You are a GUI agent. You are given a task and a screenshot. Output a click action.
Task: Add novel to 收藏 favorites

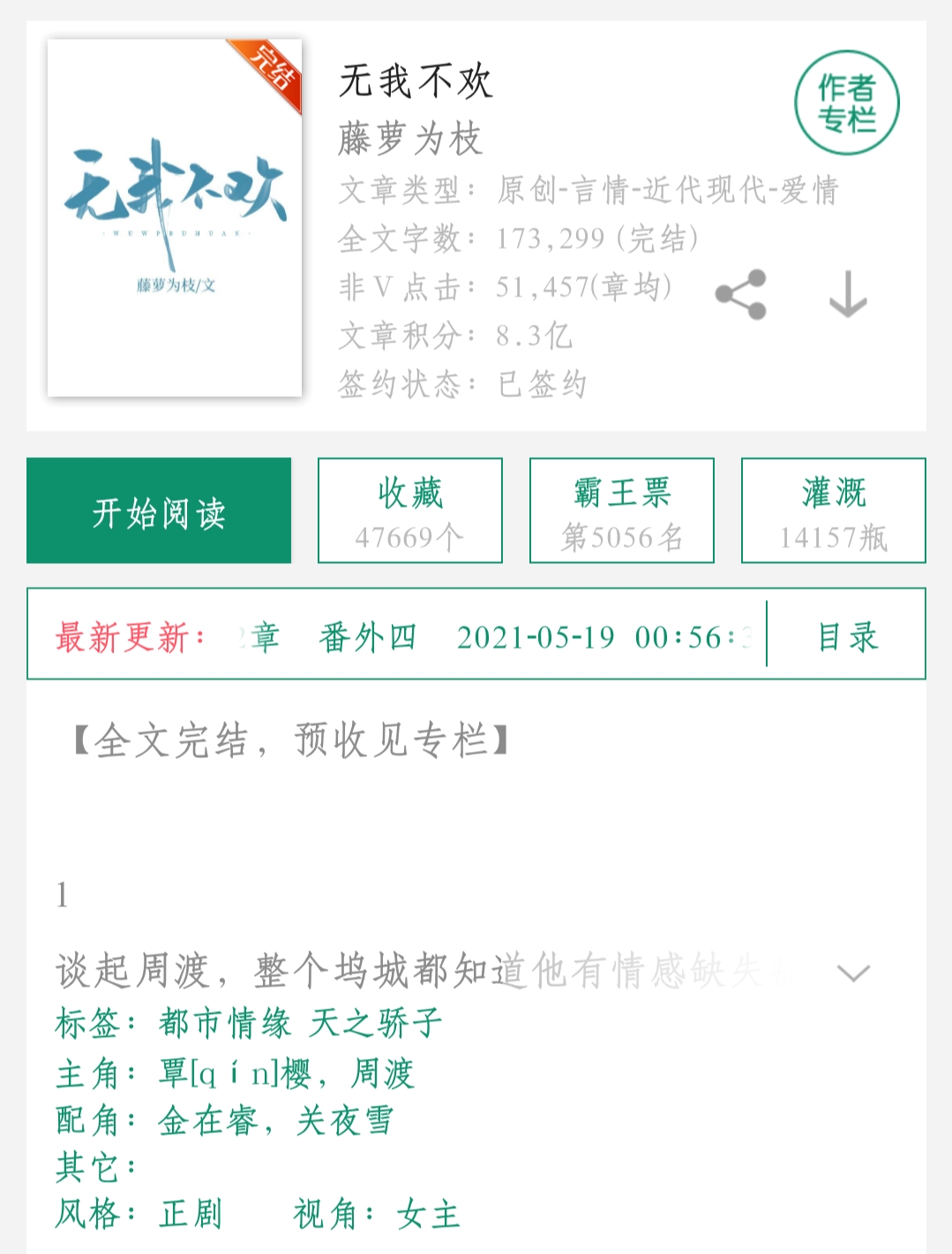click(x=410, y=511)
